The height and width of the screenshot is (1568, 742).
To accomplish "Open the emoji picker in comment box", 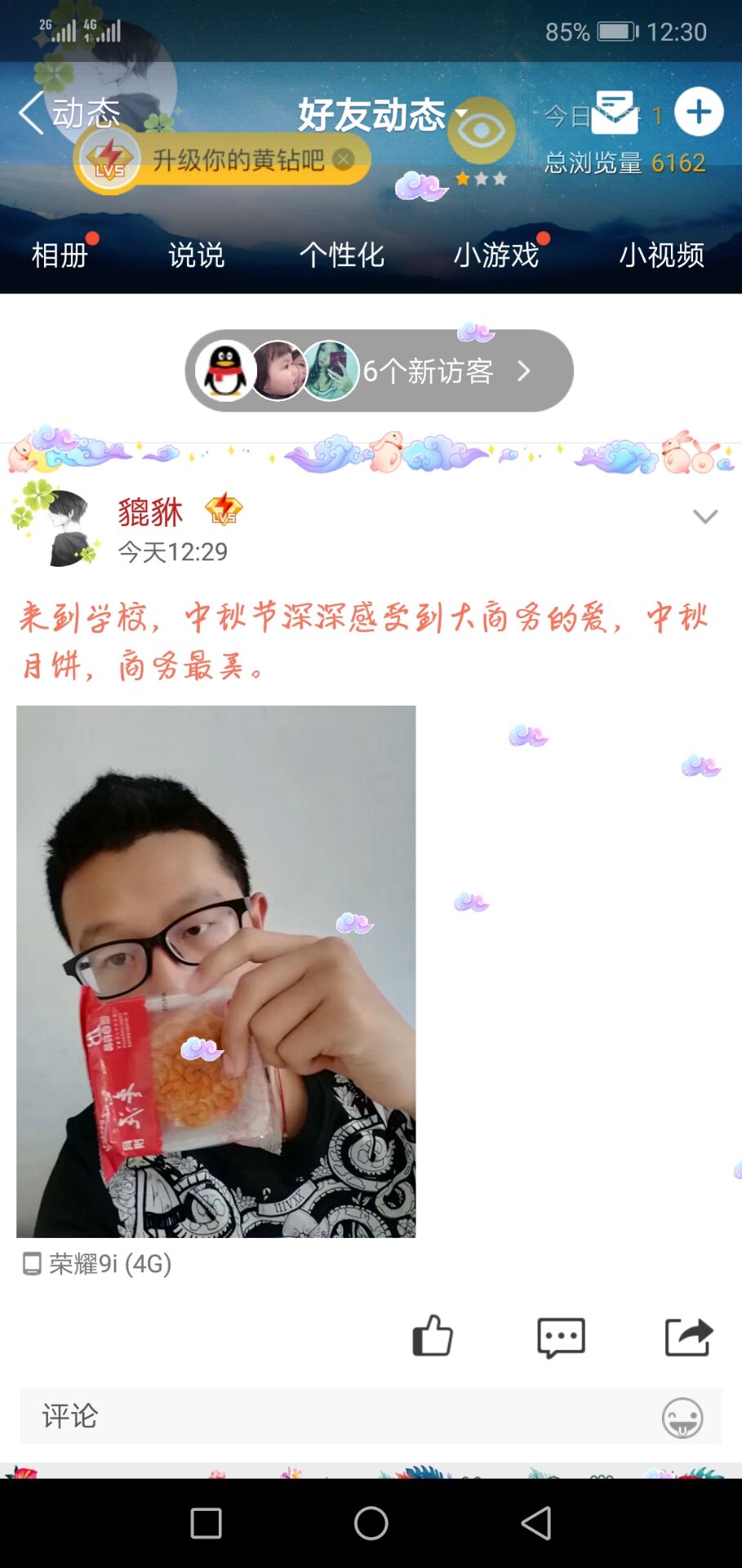I will 682,1417.
